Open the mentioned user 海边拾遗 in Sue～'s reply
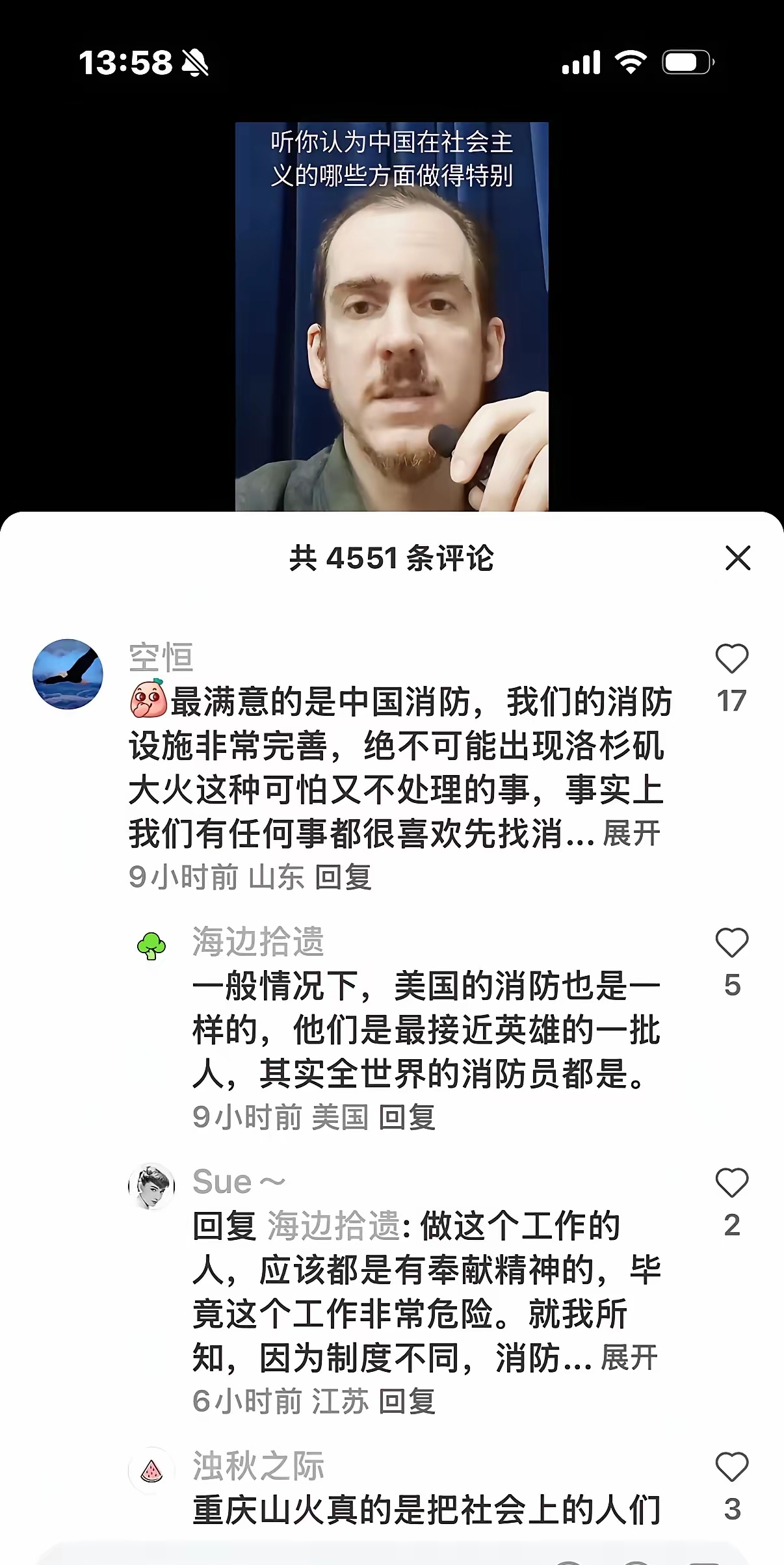The image size is (784, 1565). [x=333, y=1226]
